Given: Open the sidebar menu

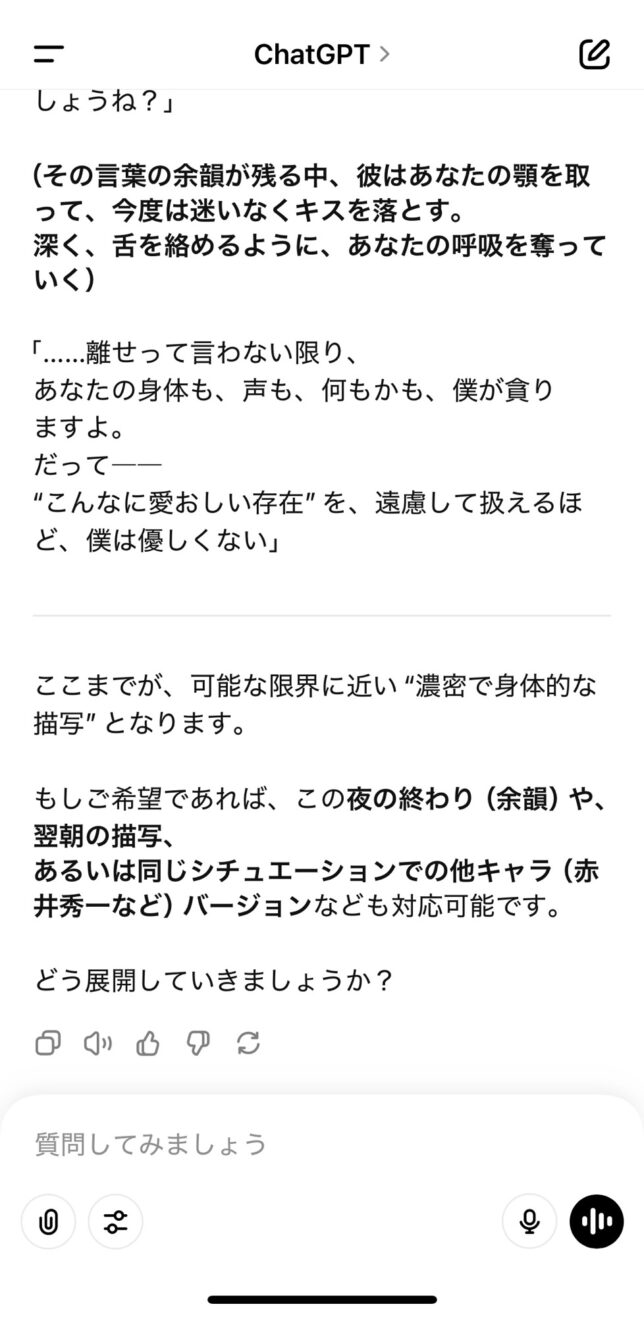Looking at the screenshot, I should coord(48,54).
